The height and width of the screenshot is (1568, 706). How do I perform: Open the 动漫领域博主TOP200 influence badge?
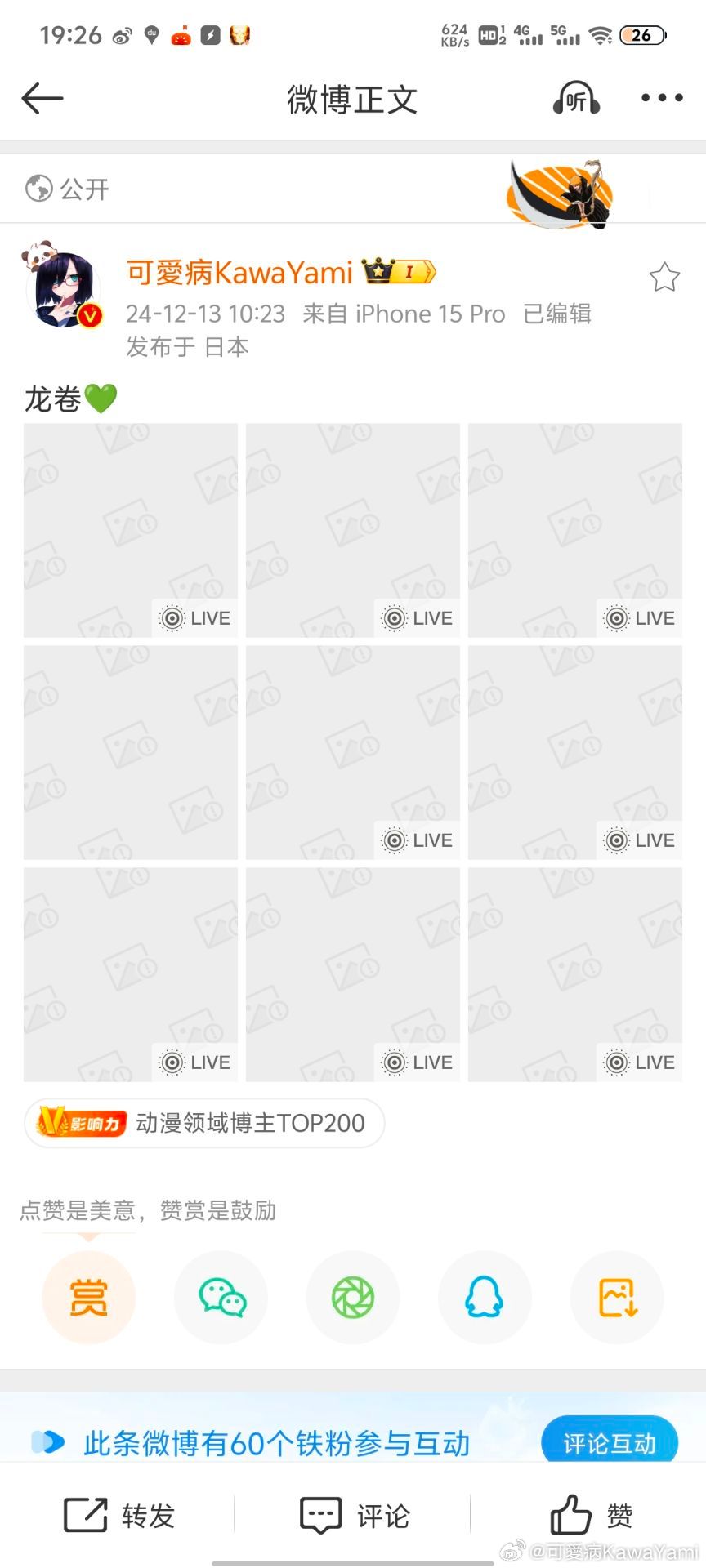[x=204, y=1123]
